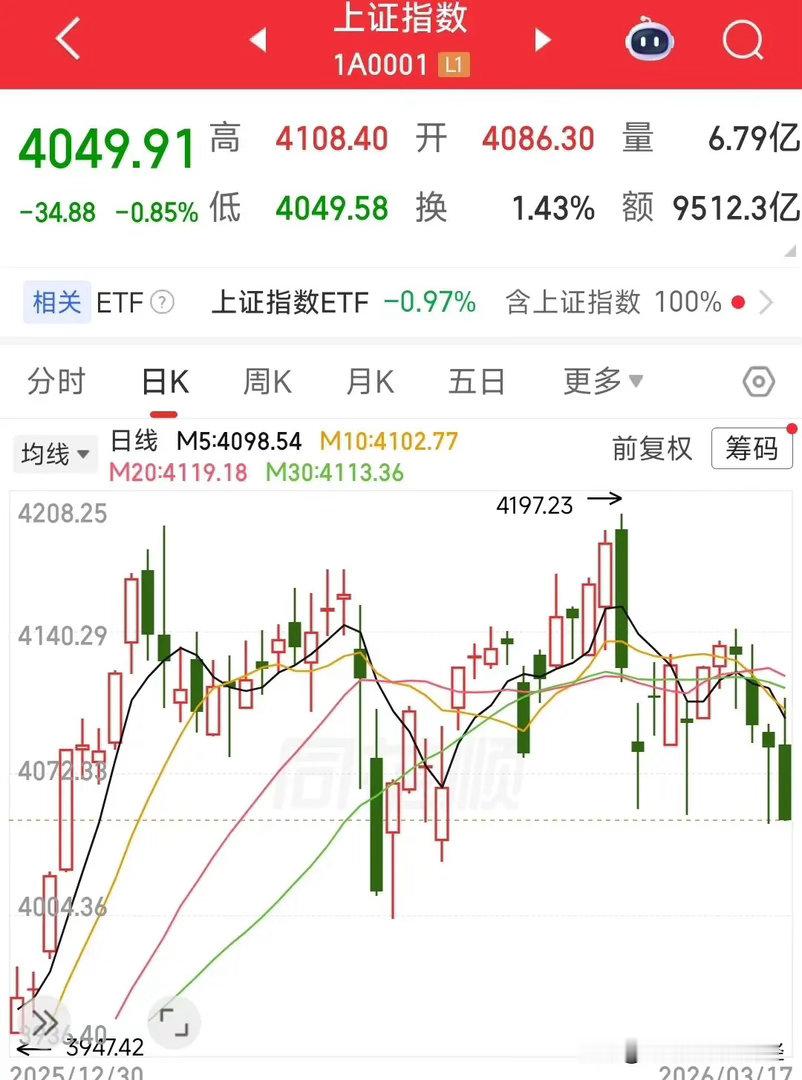Switch to next stock with right arrow
Viewport: 802px width, 1080px height.
coord(541,40)
